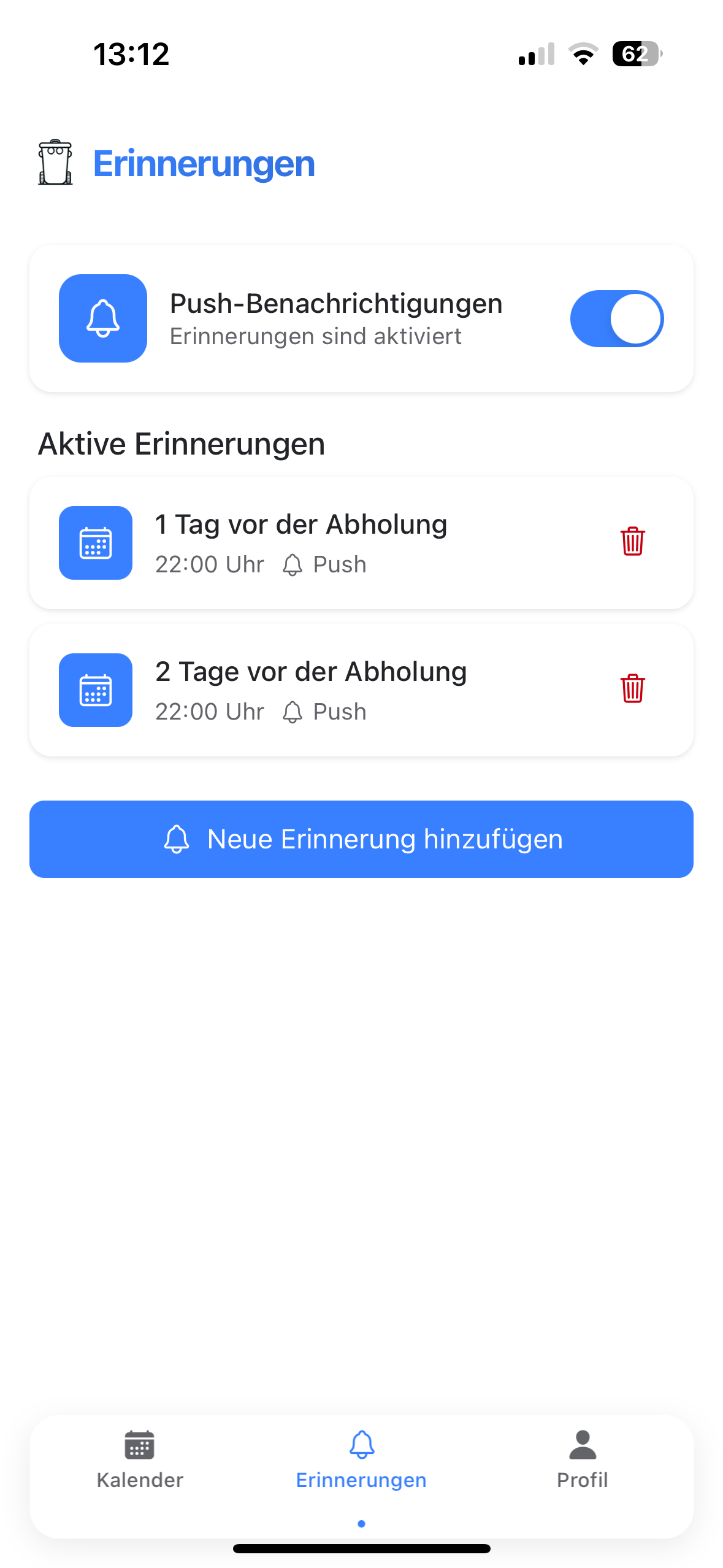Image resolution: width=723 pixels, height=1568 pixels.
Task: Click the trash bin app logo icon
Action: click(55, 162)
